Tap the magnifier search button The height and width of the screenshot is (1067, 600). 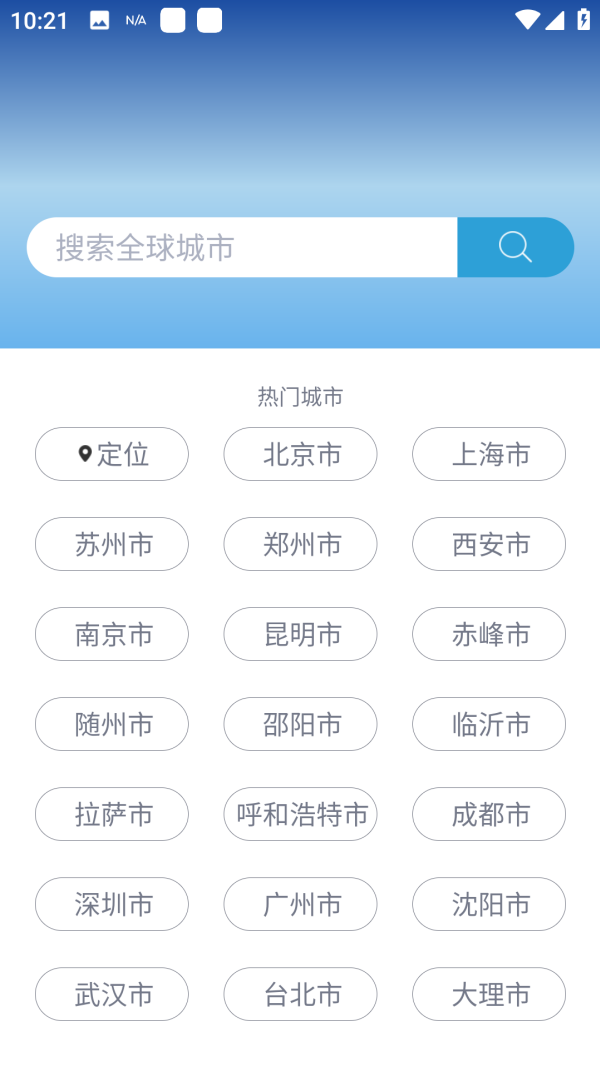coord(515,247)
